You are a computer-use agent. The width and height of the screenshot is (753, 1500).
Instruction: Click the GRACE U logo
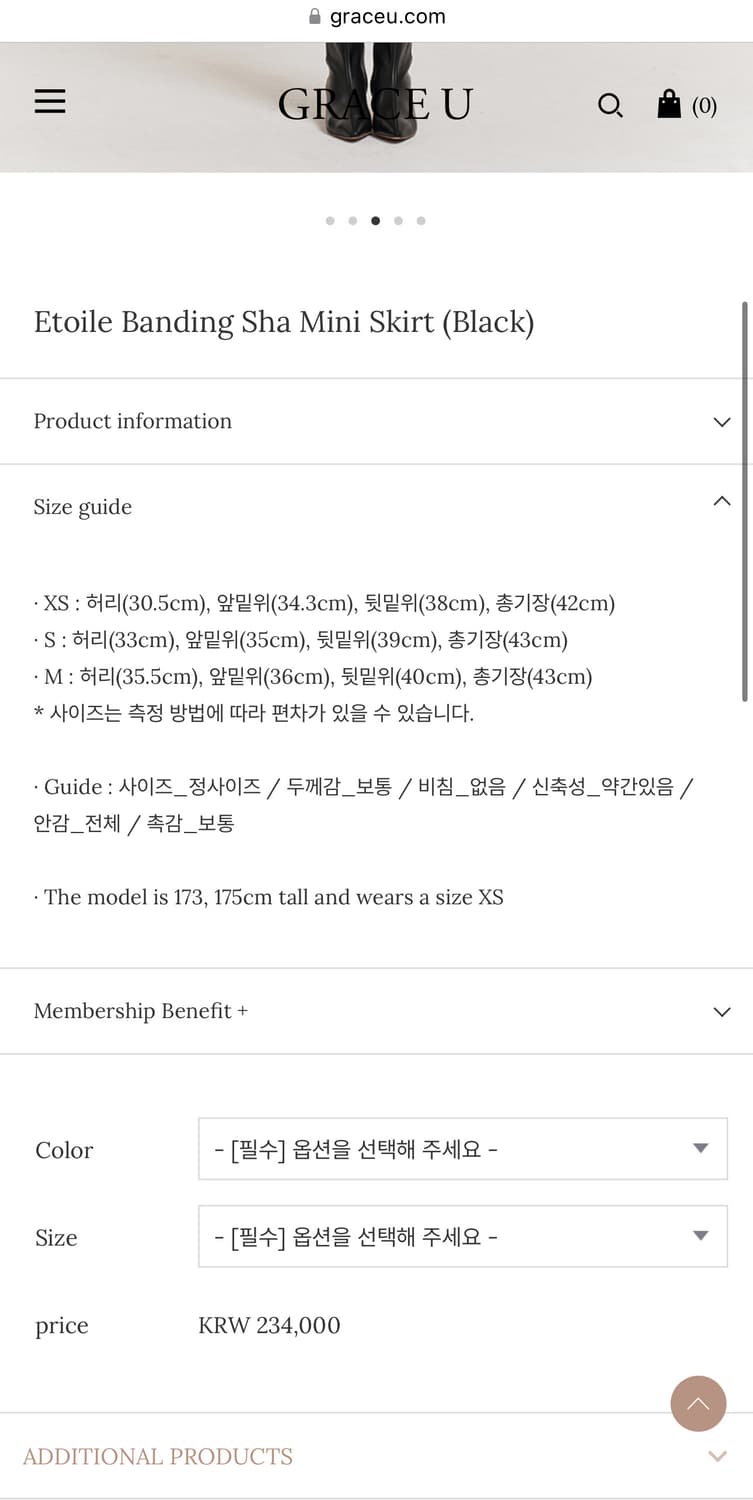tap(375, 103)
